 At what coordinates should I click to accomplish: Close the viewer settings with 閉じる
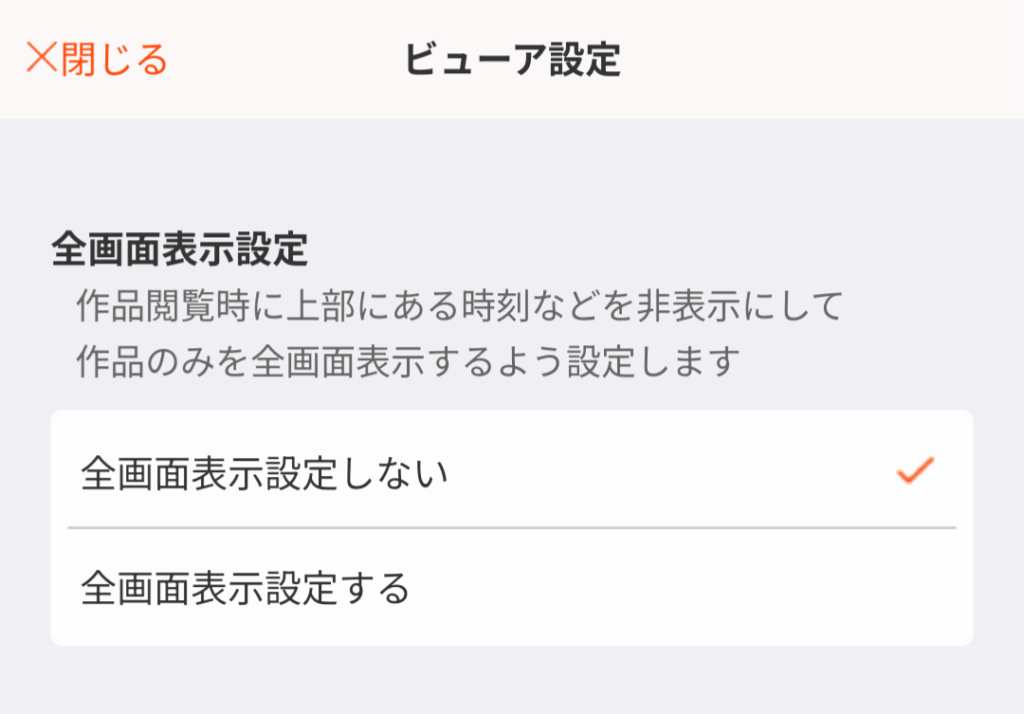point(97,60)
